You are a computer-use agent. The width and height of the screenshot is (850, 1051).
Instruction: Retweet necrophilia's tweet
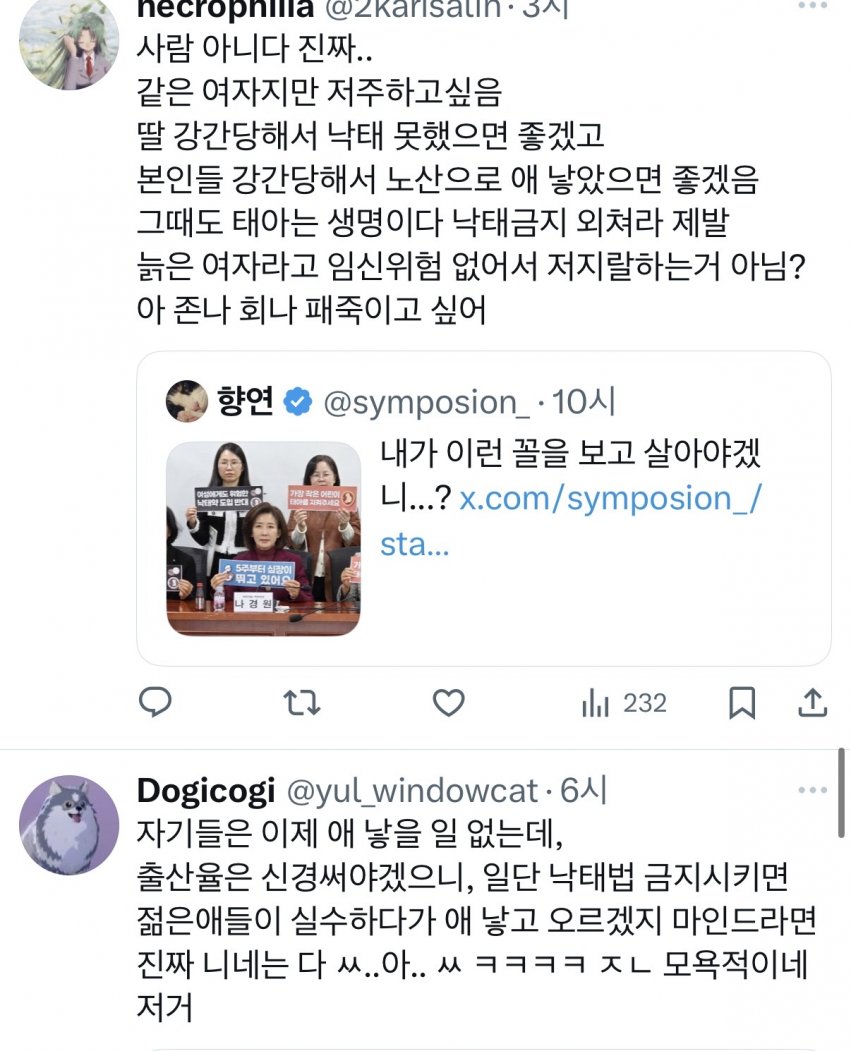[x=297, y=704]
